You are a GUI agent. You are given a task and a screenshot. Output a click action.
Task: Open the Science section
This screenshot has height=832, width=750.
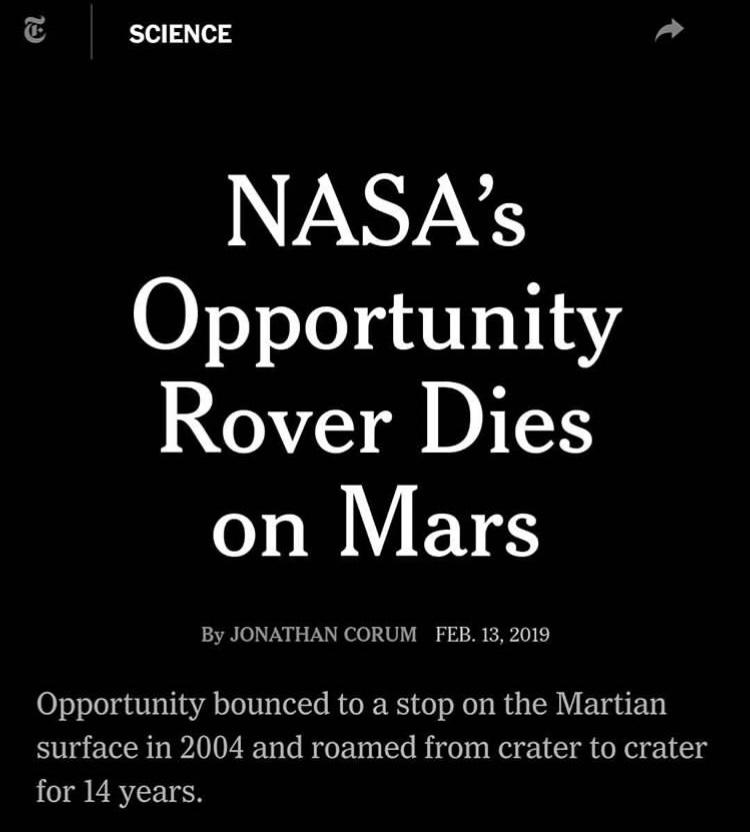pyautogui.click(x=180, y=34)
